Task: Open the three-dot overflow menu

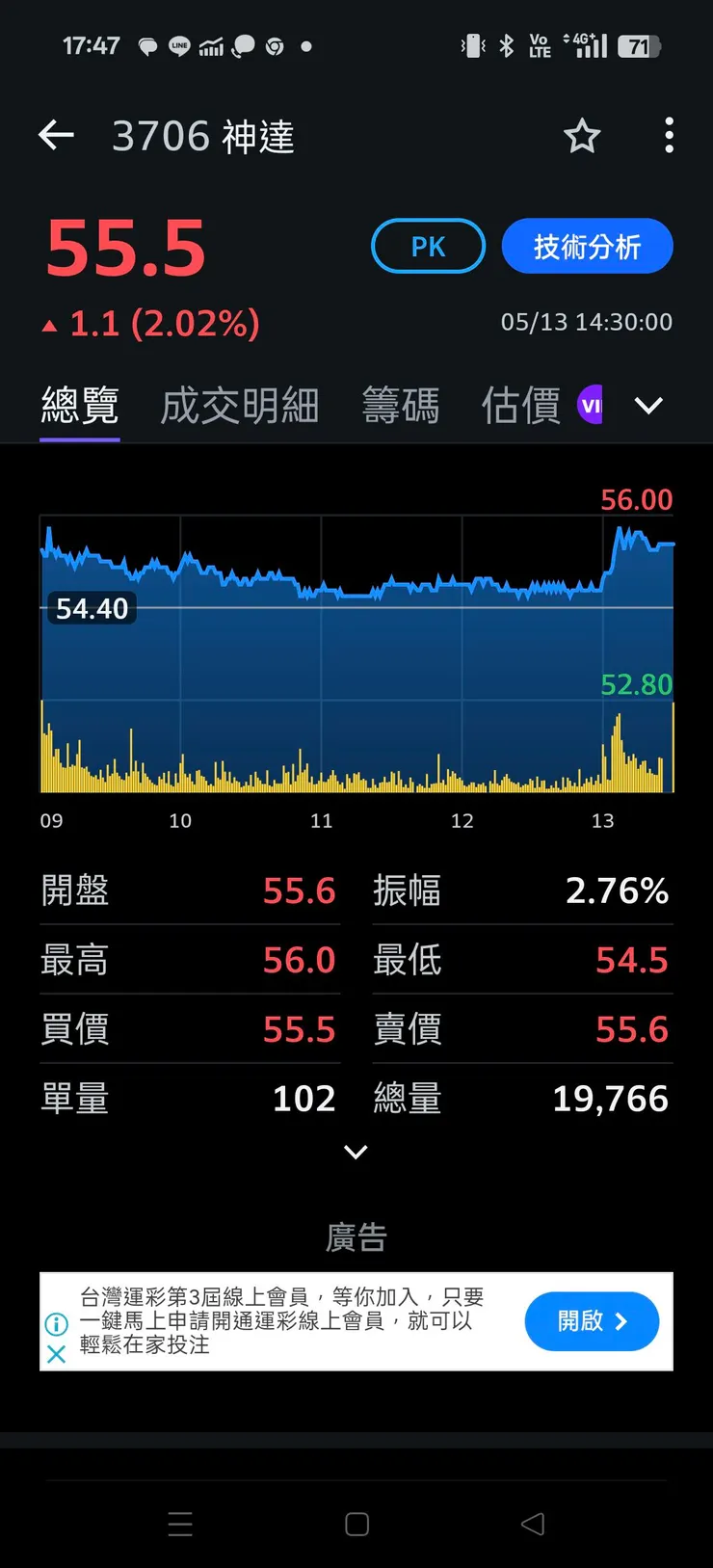Action: 669,136
